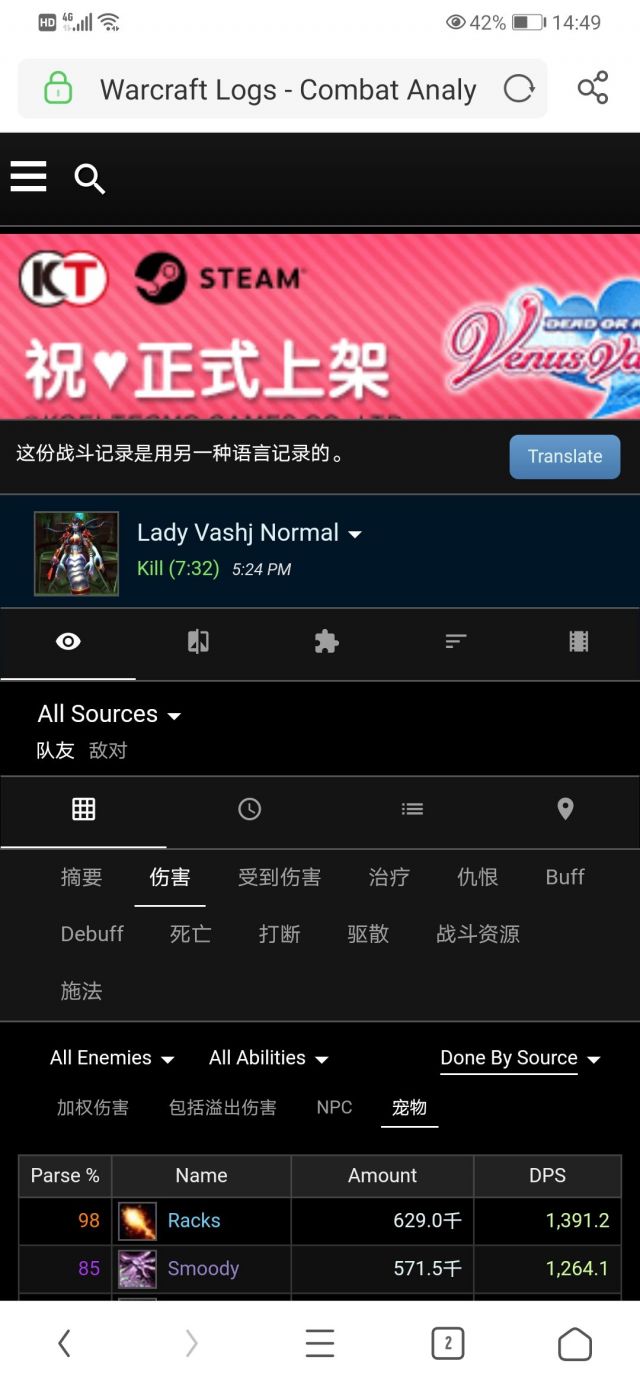Image resolution: width=640 pixels, height=1386 pixels.
Task: Expand the All Abilities dropdown
Action: [268, 1058]
